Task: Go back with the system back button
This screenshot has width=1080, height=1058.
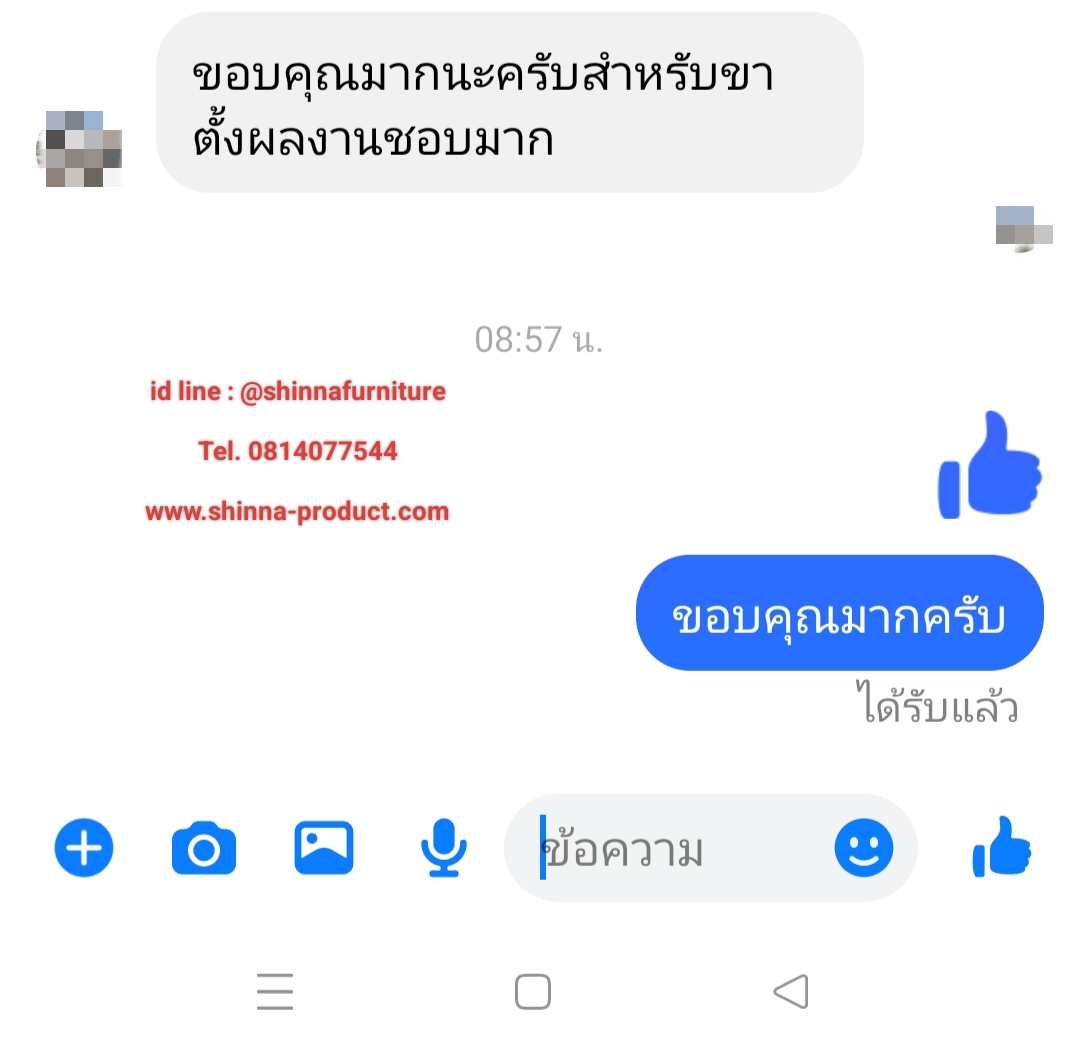Action: 791,992
